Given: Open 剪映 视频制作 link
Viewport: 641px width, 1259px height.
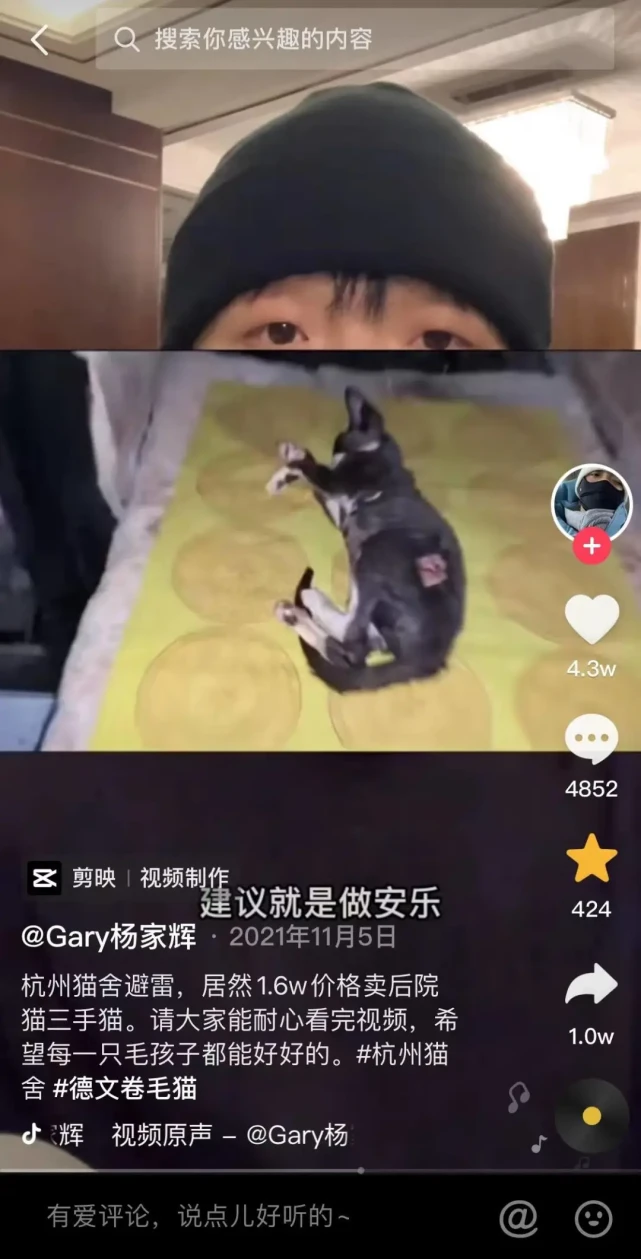Looking at the screenshot, I should [129, 878].
